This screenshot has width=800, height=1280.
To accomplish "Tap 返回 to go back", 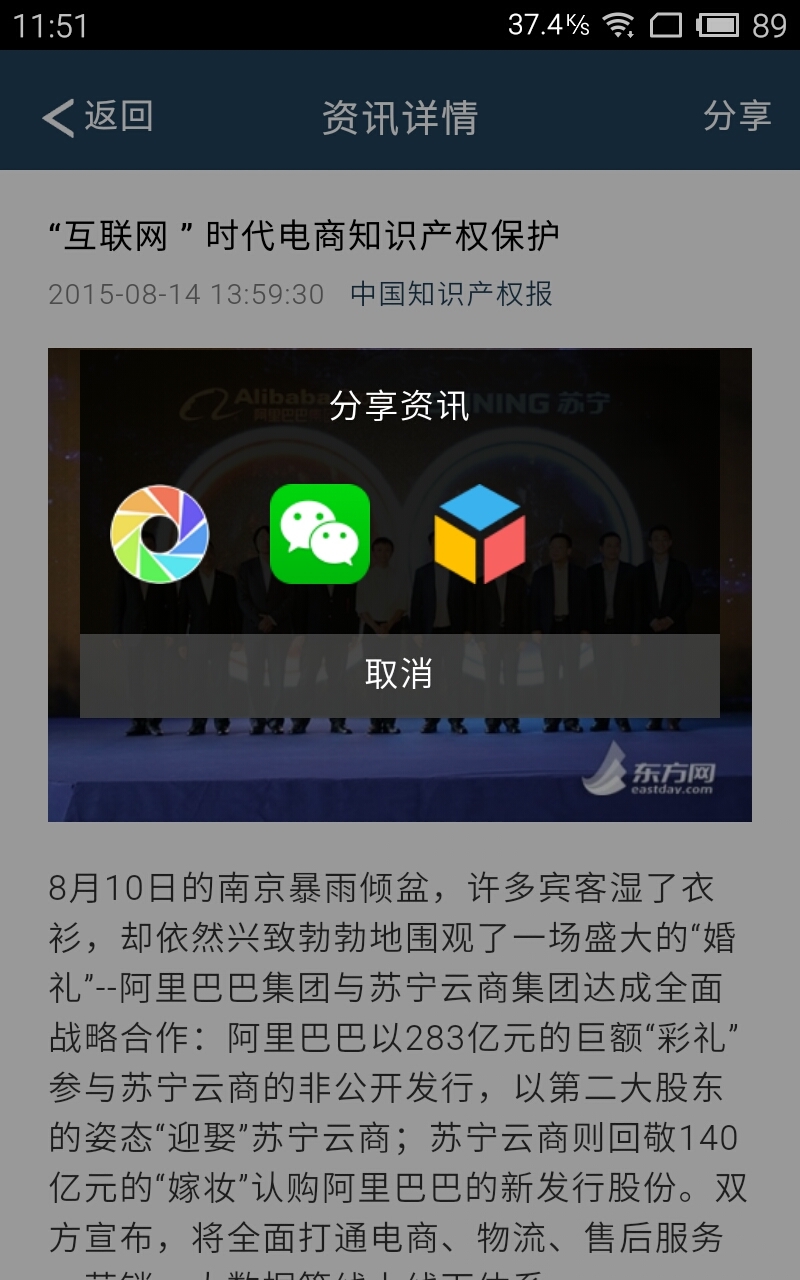I will tap(98, 117).
